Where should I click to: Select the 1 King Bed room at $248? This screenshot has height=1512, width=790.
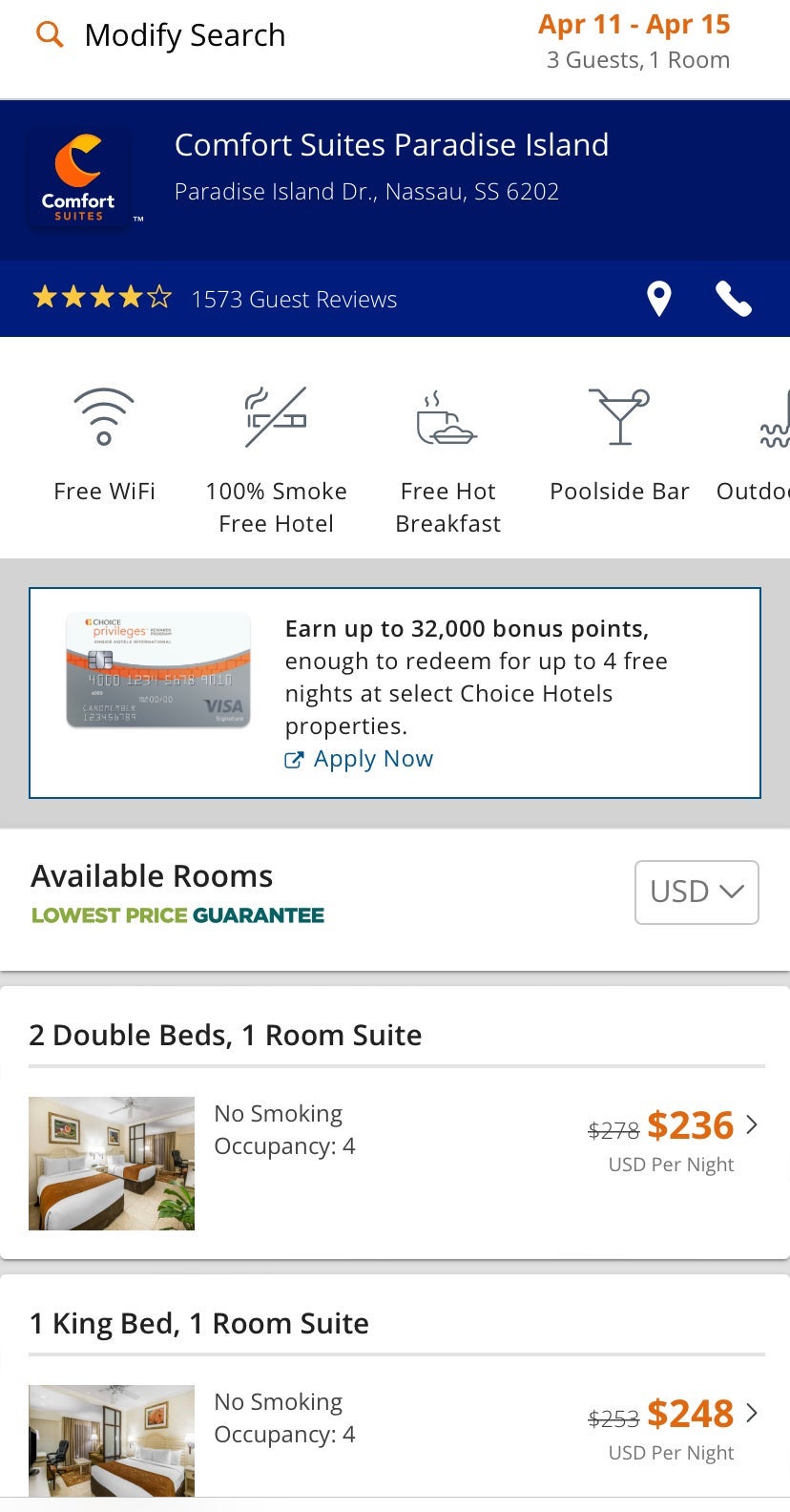click(x=690, y=1415)
